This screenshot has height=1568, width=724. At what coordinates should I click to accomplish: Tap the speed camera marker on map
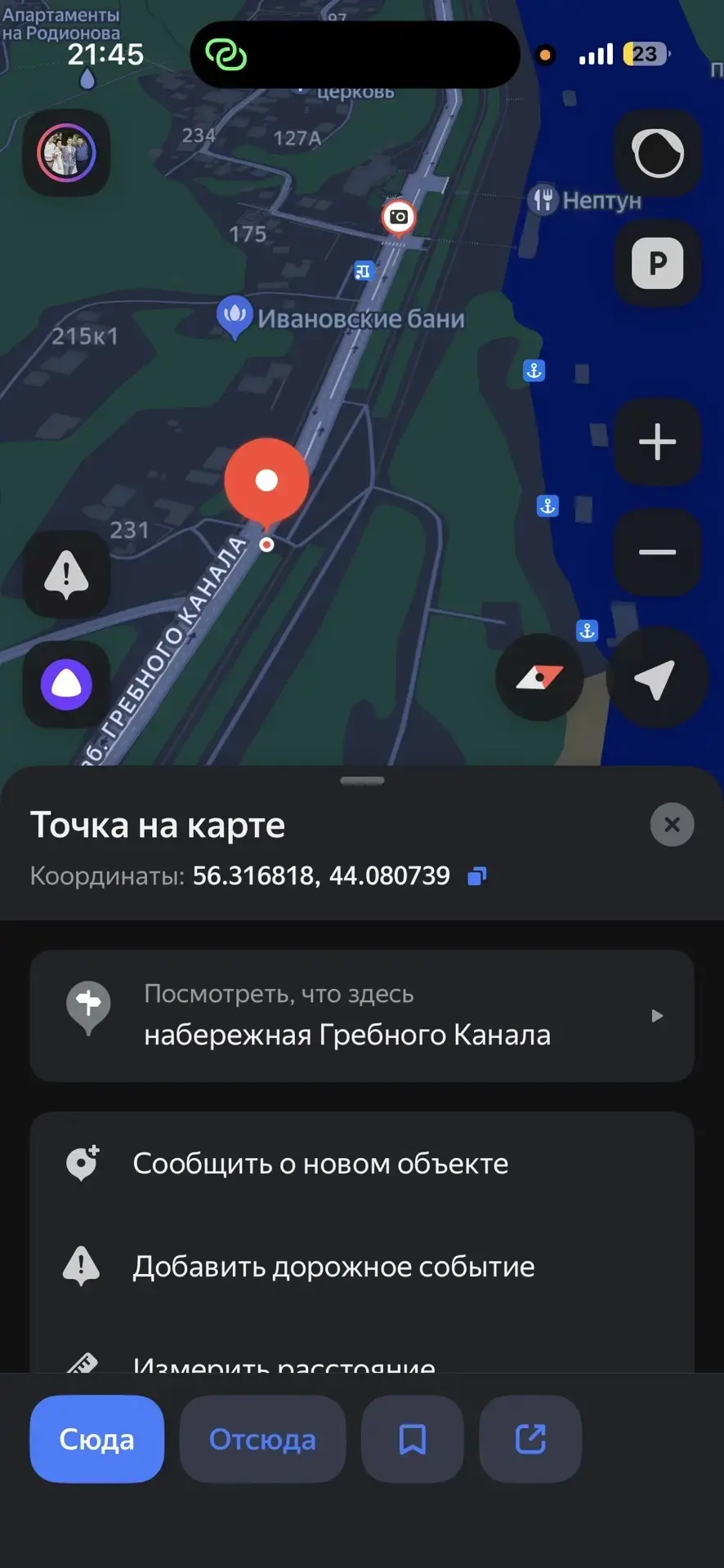pyautogui.click(x=399, y=217)
